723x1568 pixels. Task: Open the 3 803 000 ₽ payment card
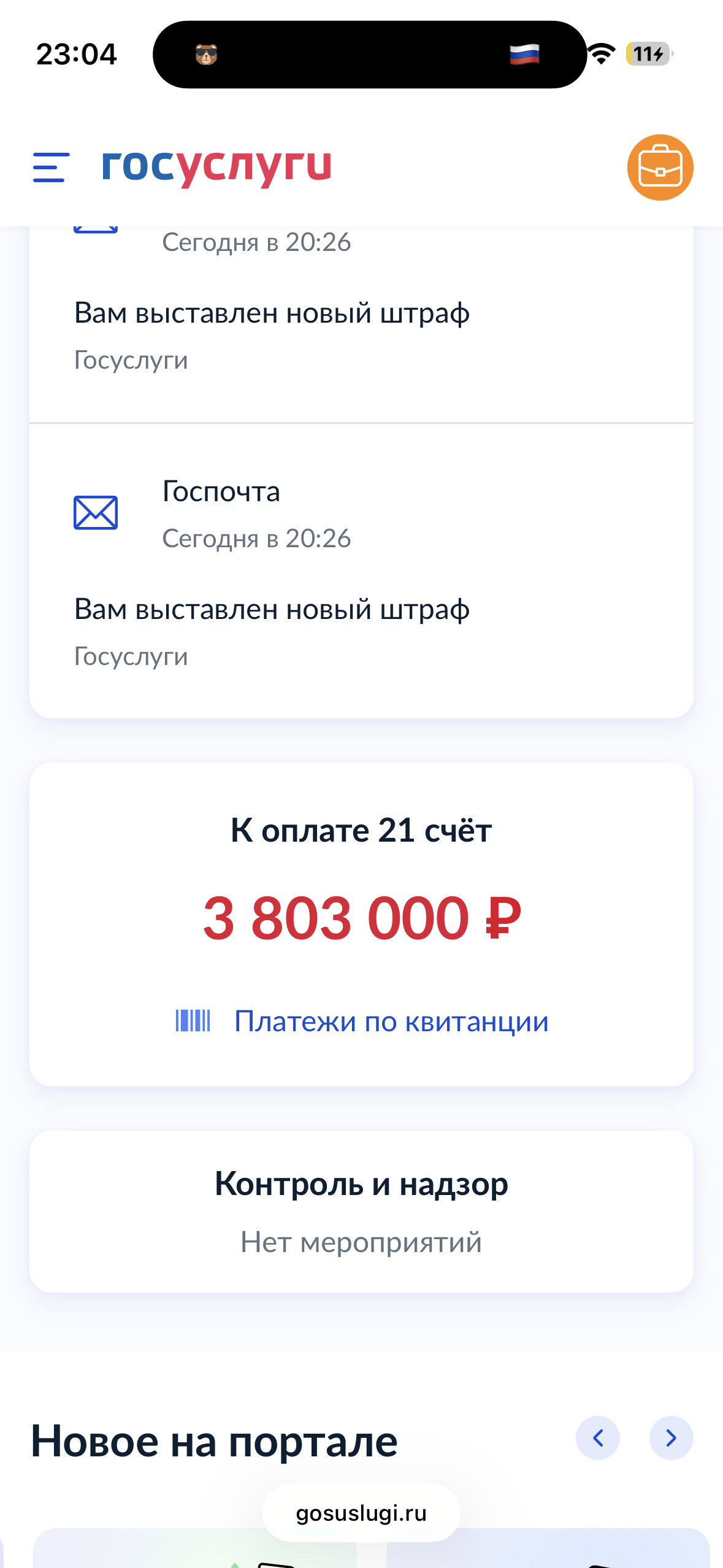click(x=361, y=924)
